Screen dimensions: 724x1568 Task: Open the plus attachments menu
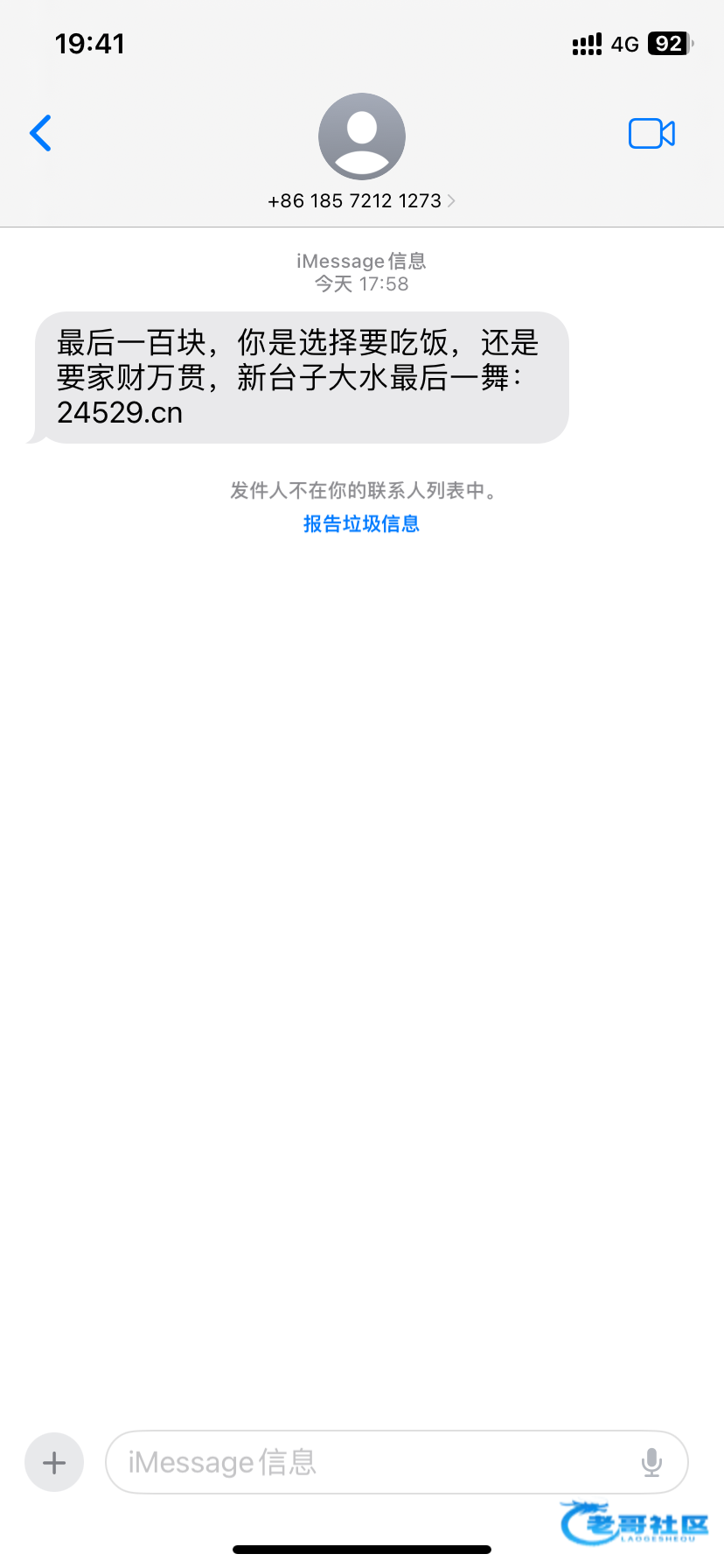click(x=54, y=1462)
